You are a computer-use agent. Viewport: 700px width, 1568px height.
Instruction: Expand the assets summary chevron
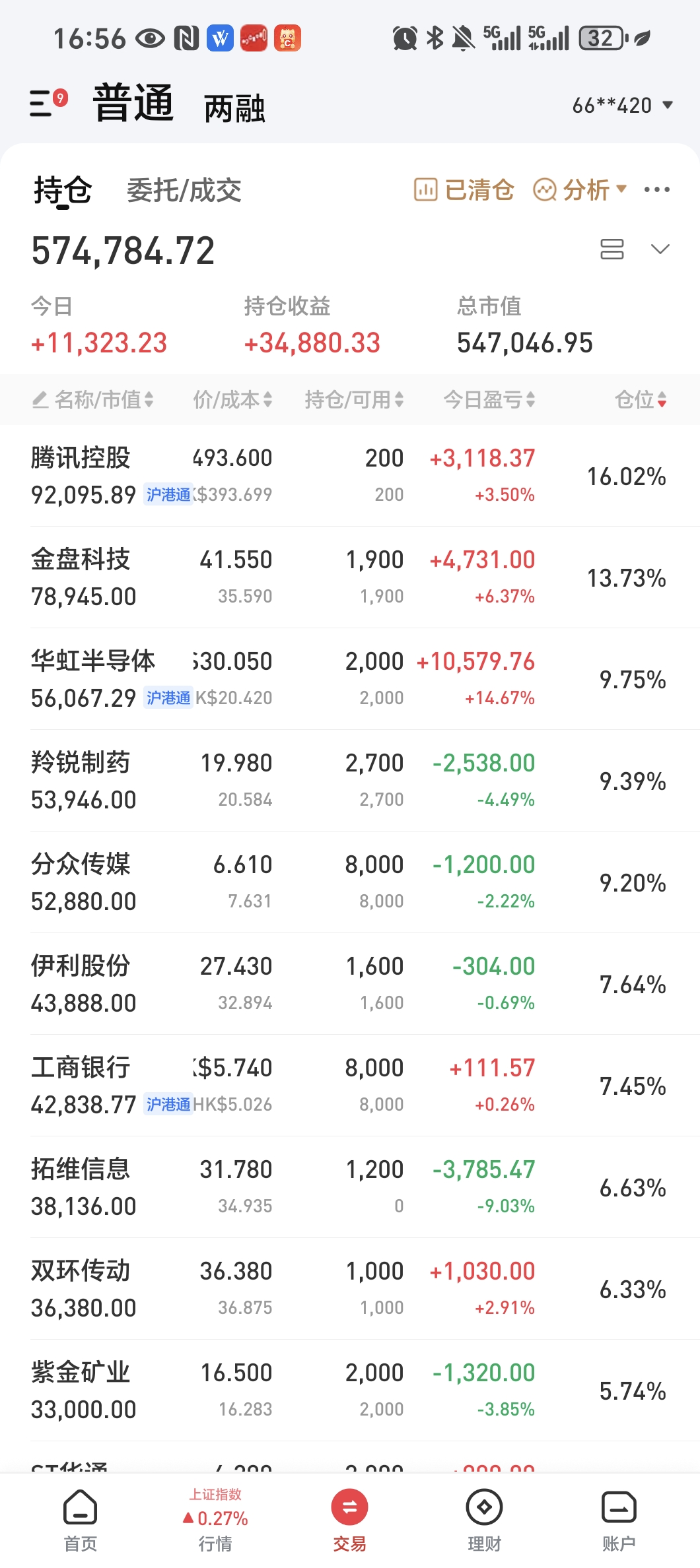click(x=660, y=249)
